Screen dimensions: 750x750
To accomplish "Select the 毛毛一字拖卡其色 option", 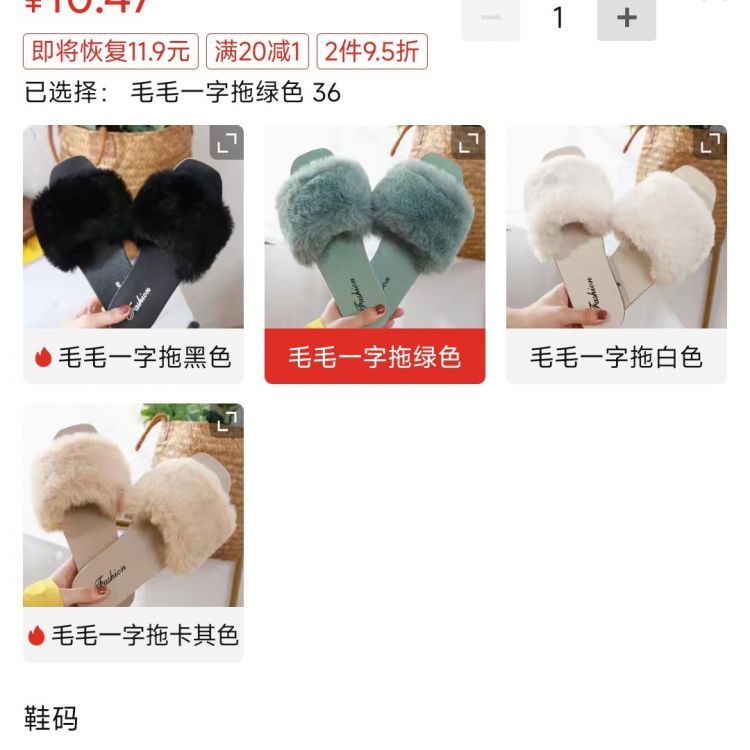I will tap(133, 635).
